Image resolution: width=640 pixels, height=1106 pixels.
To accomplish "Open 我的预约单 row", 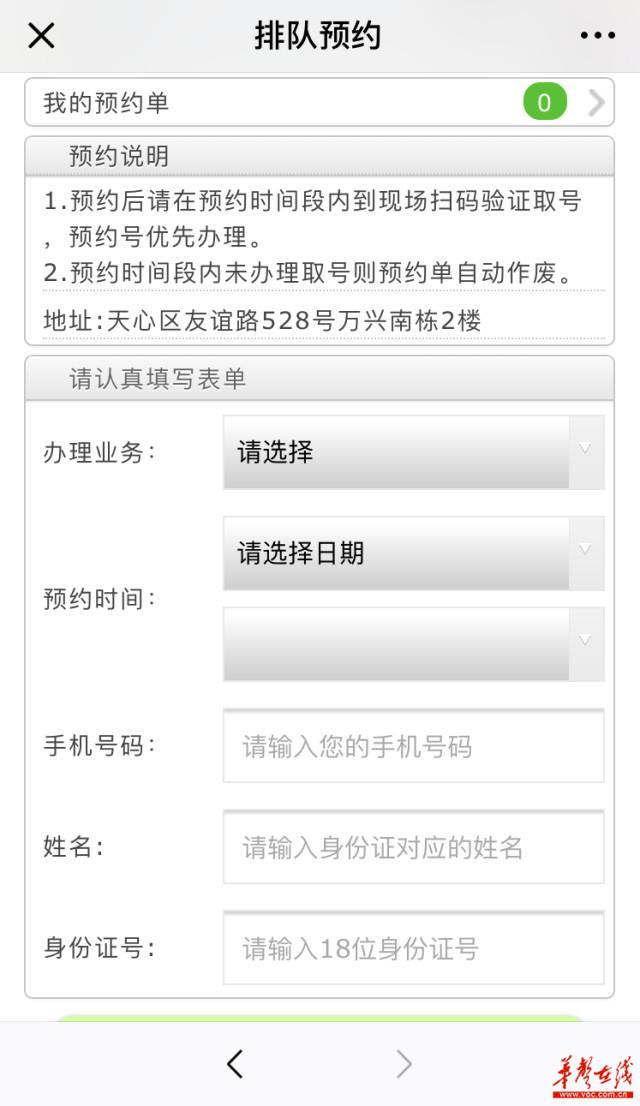I will [320, 103].
